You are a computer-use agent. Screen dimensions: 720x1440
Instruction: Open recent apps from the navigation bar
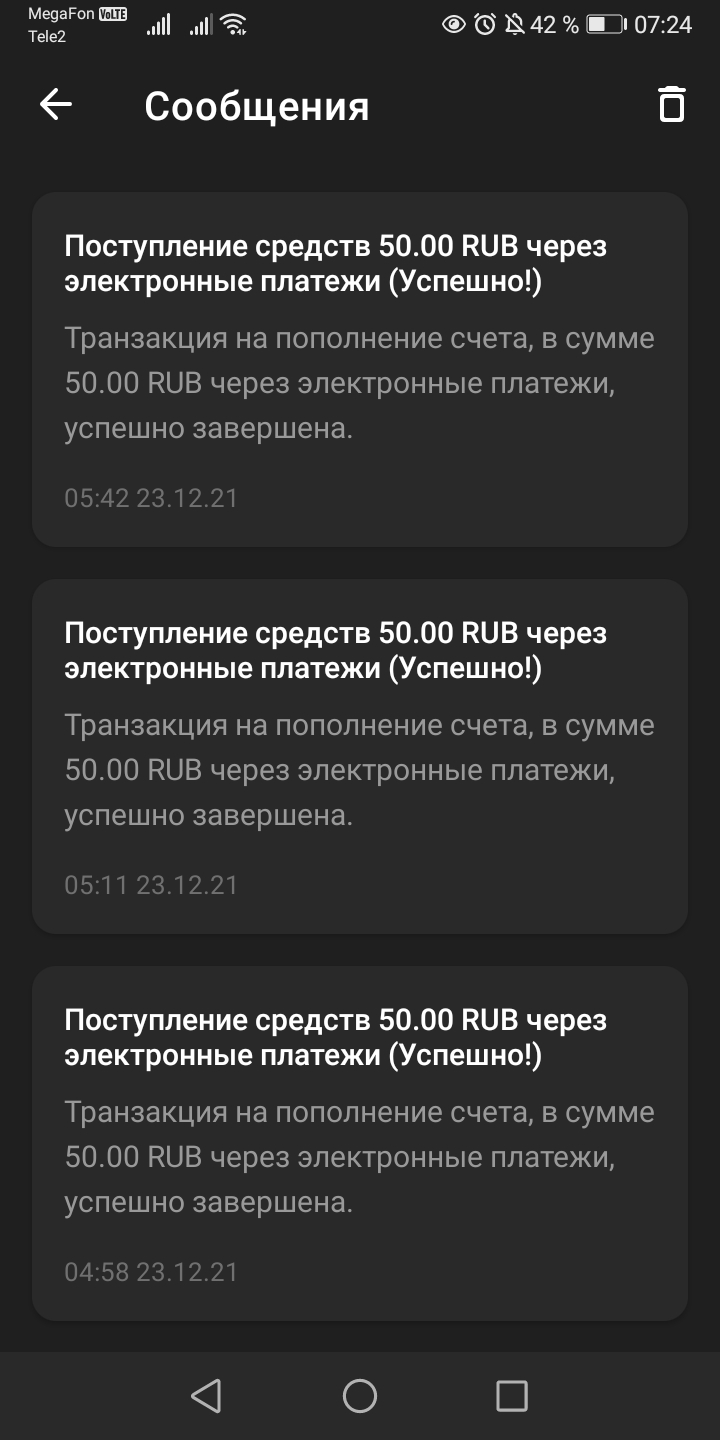[512, 1396]
